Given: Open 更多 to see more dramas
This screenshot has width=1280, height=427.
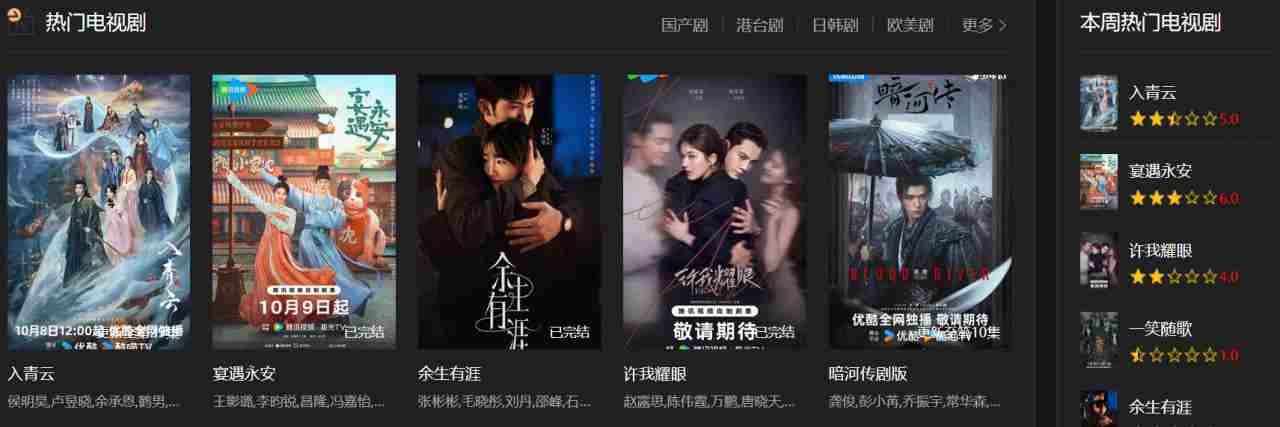Looking at the screenshot, I should click(983, 25).
